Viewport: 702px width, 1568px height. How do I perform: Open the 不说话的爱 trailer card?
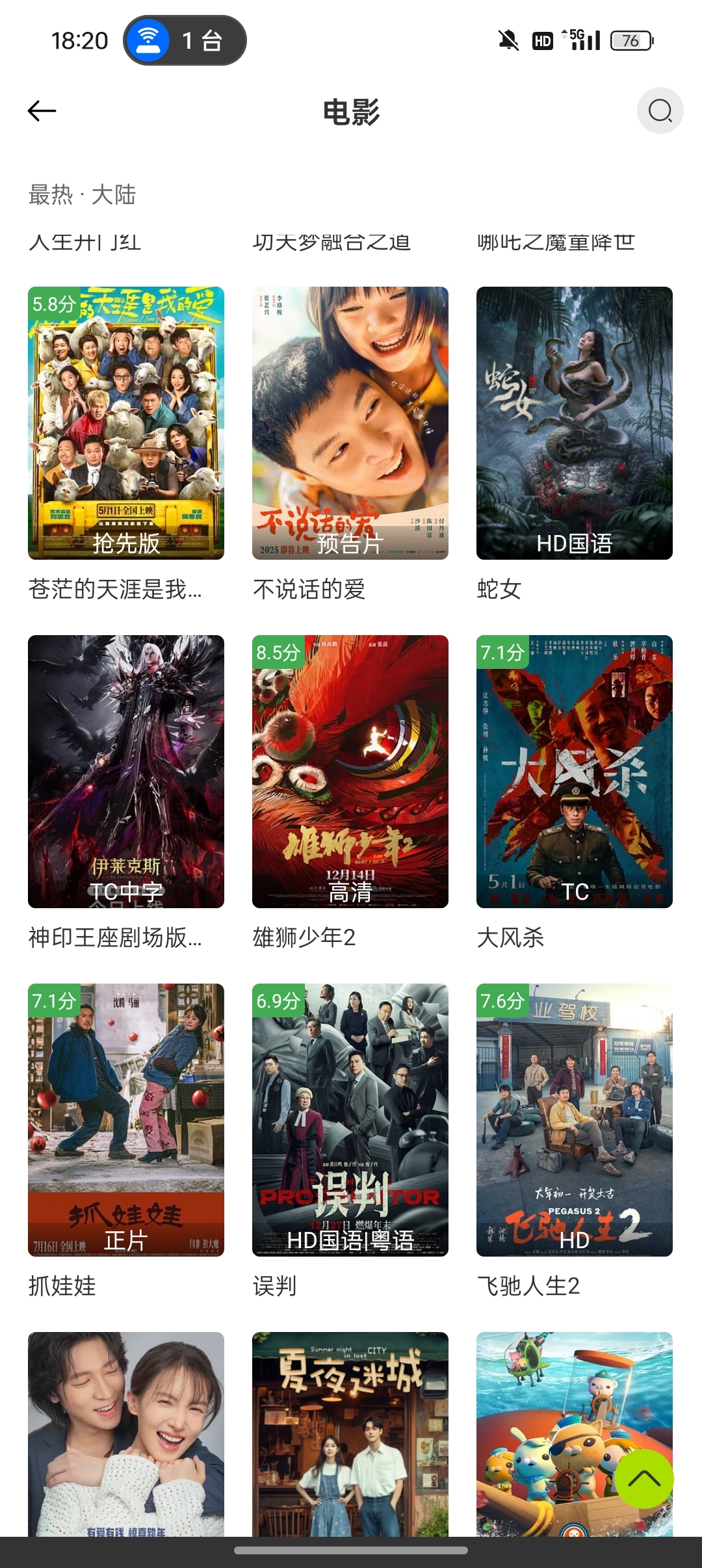coord(350,423)
